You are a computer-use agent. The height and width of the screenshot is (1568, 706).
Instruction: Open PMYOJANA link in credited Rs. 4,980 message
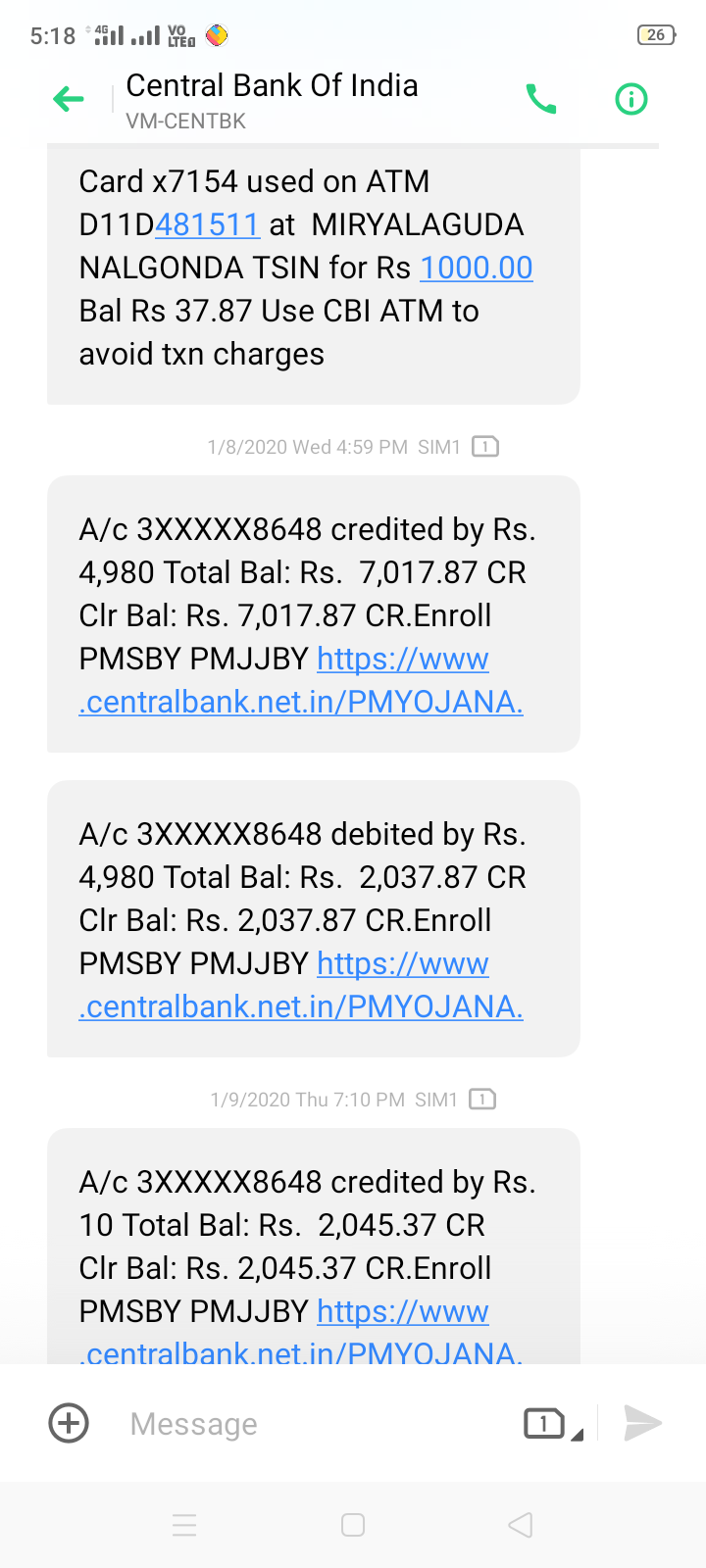pos(301,681)
